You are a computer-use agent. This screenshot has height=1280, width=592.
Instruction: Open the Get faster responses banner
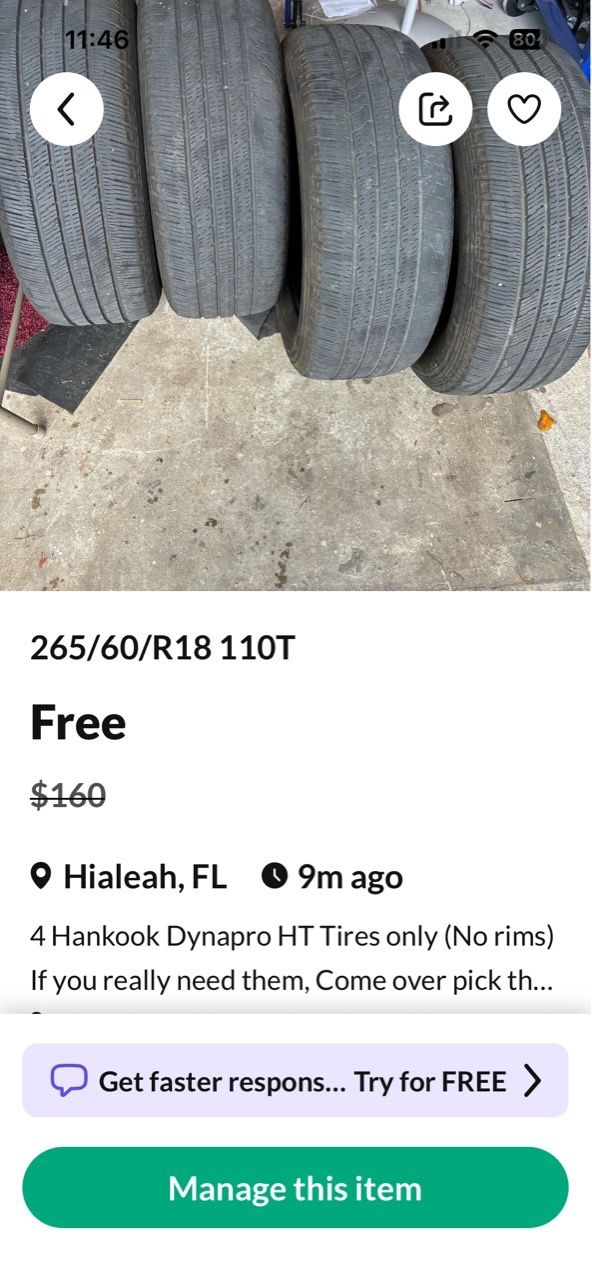296,1080
